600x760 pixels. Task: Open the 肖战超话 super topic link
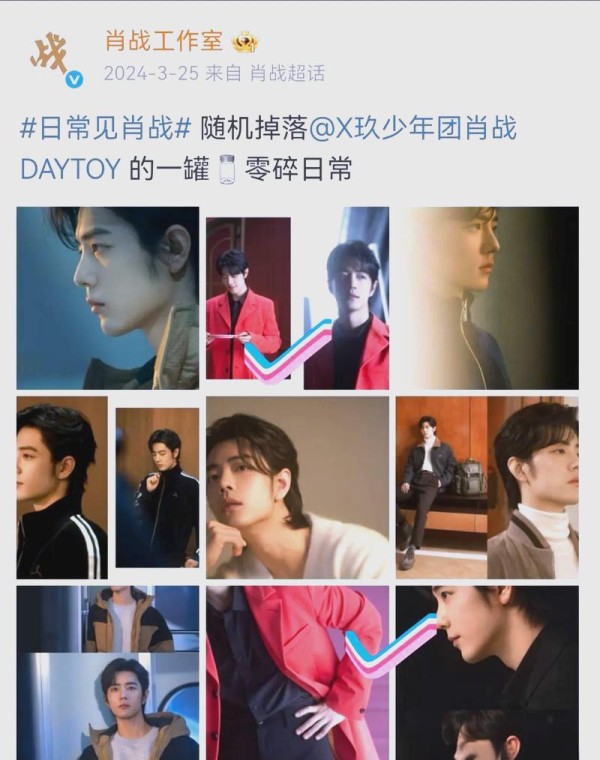coord(286,73)
